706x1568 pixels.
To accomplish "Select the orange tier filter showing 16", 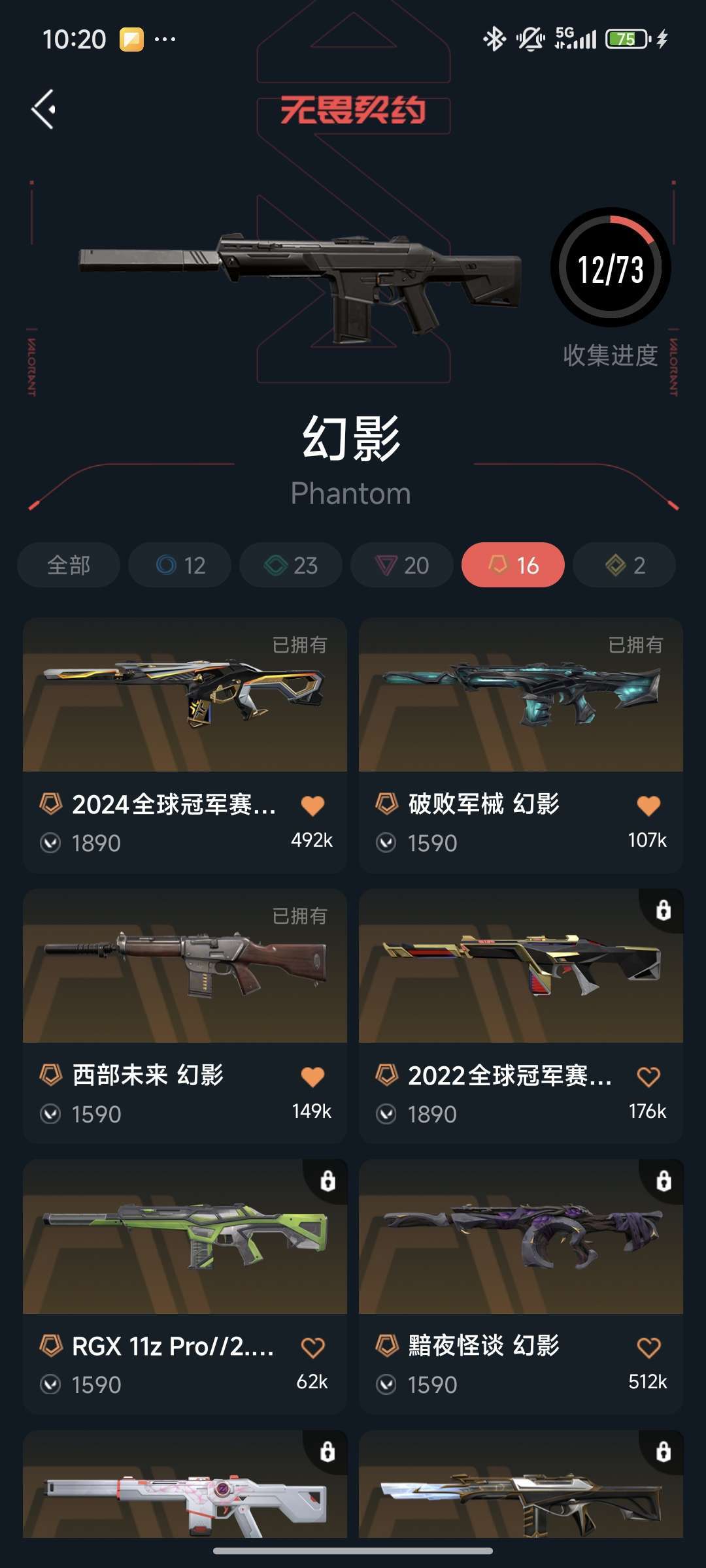I will pyautogui.click(x=513, y=564).
